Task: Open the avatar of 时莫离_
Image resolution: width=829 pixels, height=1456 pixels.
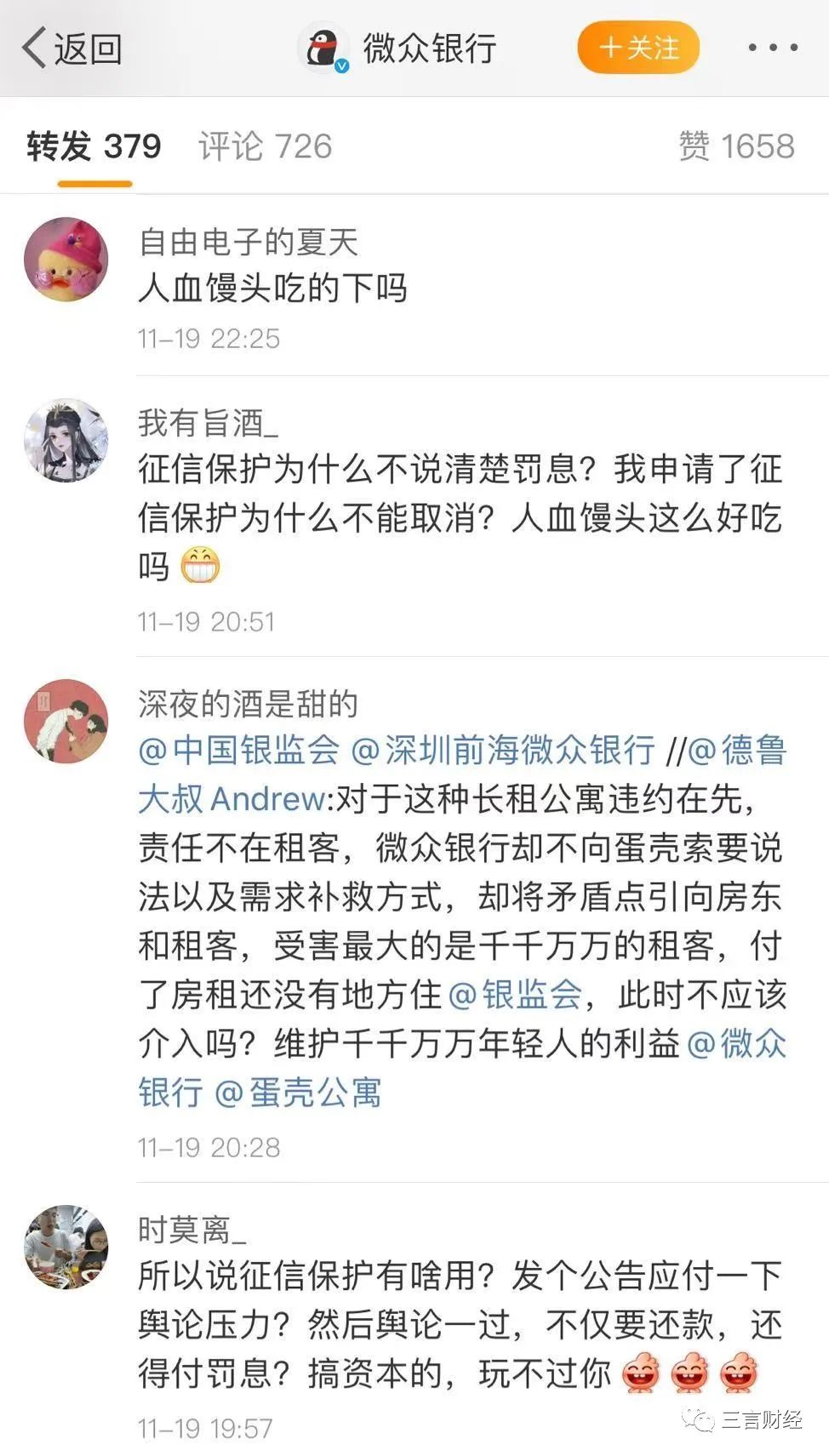Action: tap(66, 1247)
